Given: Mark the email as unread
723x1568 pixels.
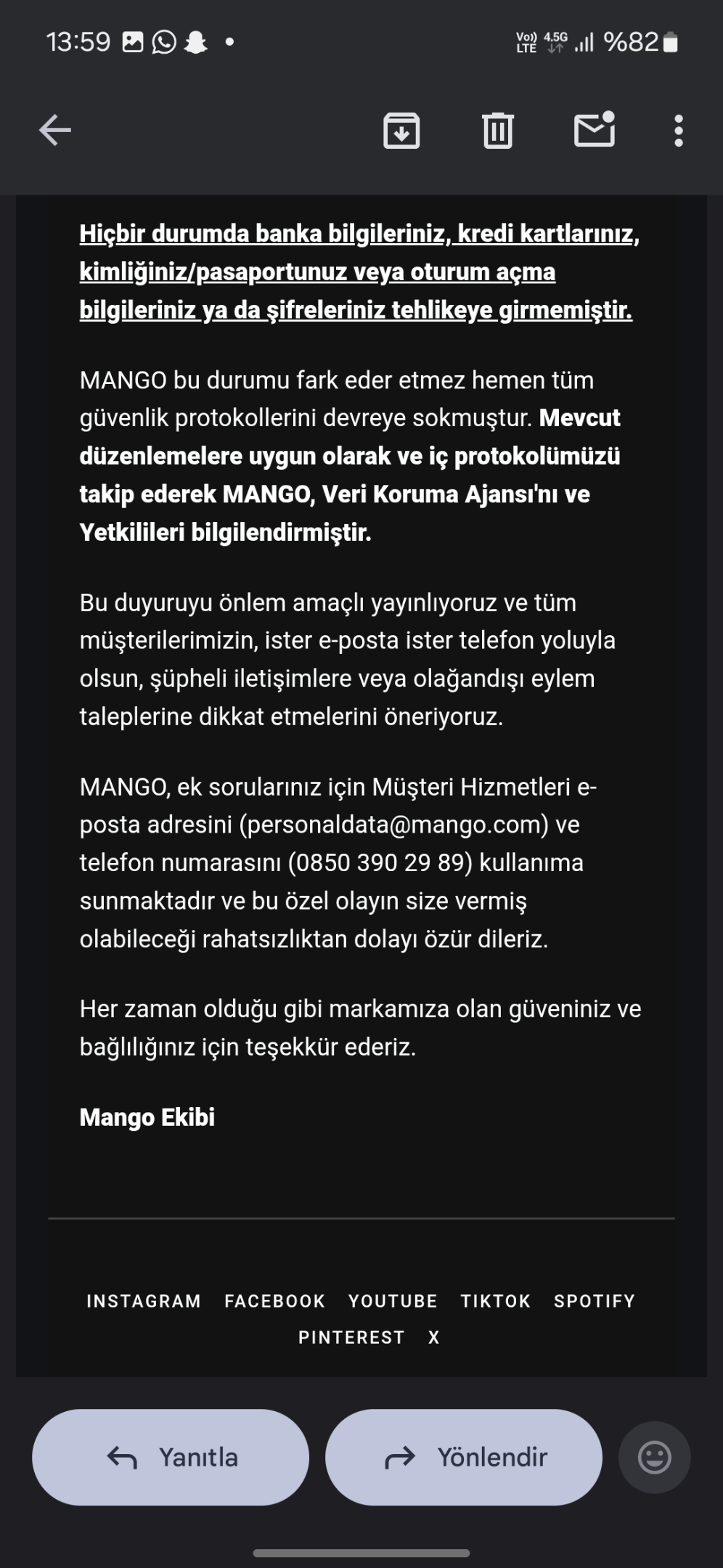Looking at the screenshot, I should (595, 130).
